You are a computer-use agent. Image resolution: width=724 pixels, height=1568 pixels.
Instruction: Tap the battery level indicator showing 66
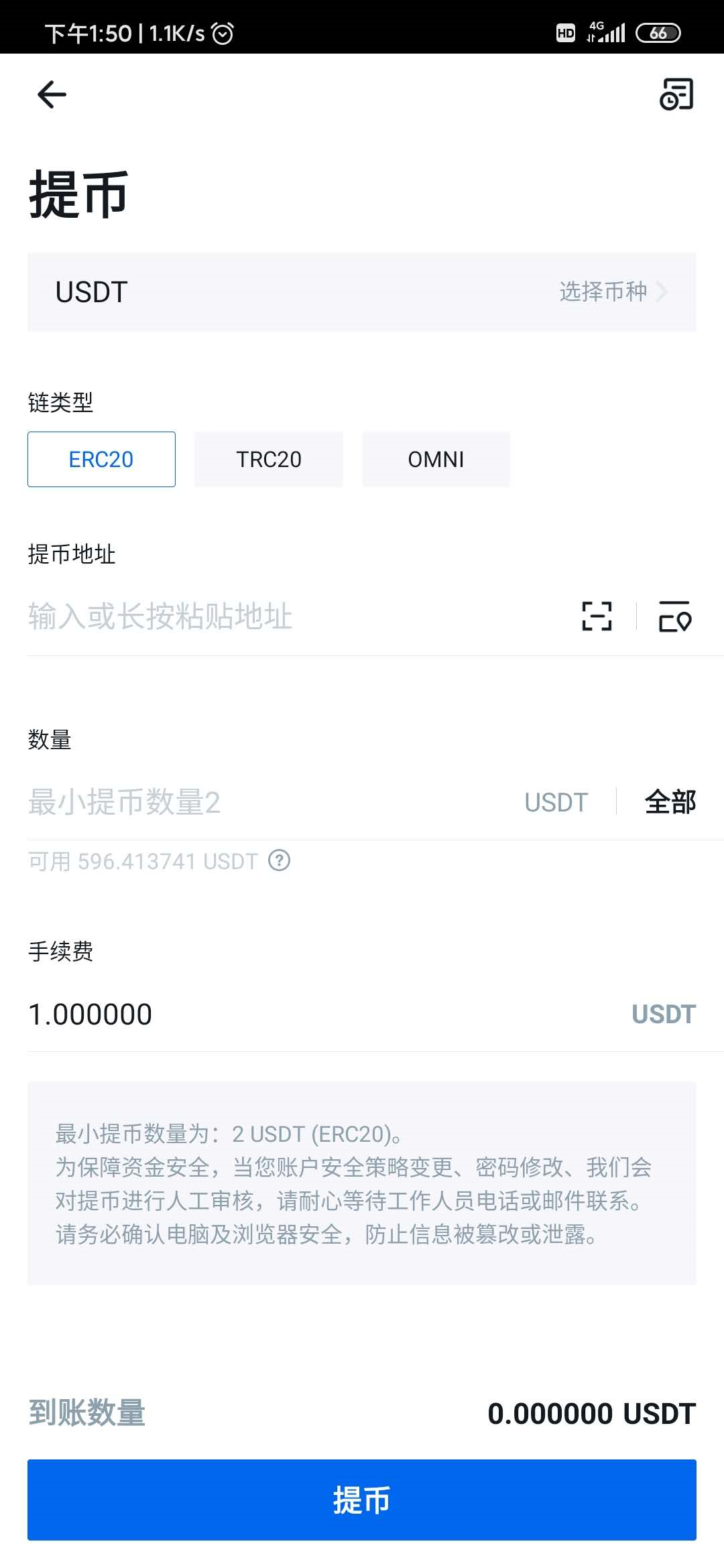(x=658, y=32)
